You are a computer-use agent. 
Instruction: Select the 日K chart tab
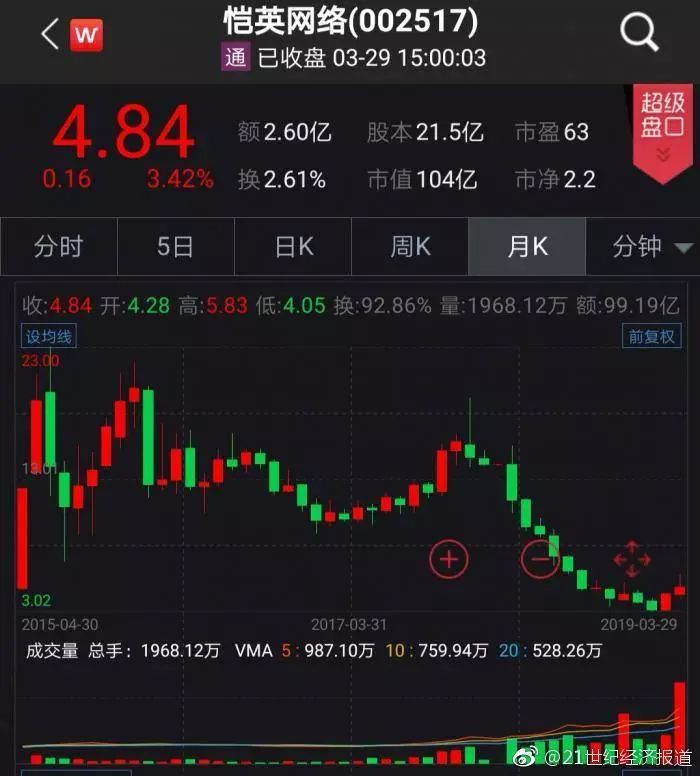(x=293, y=247)
